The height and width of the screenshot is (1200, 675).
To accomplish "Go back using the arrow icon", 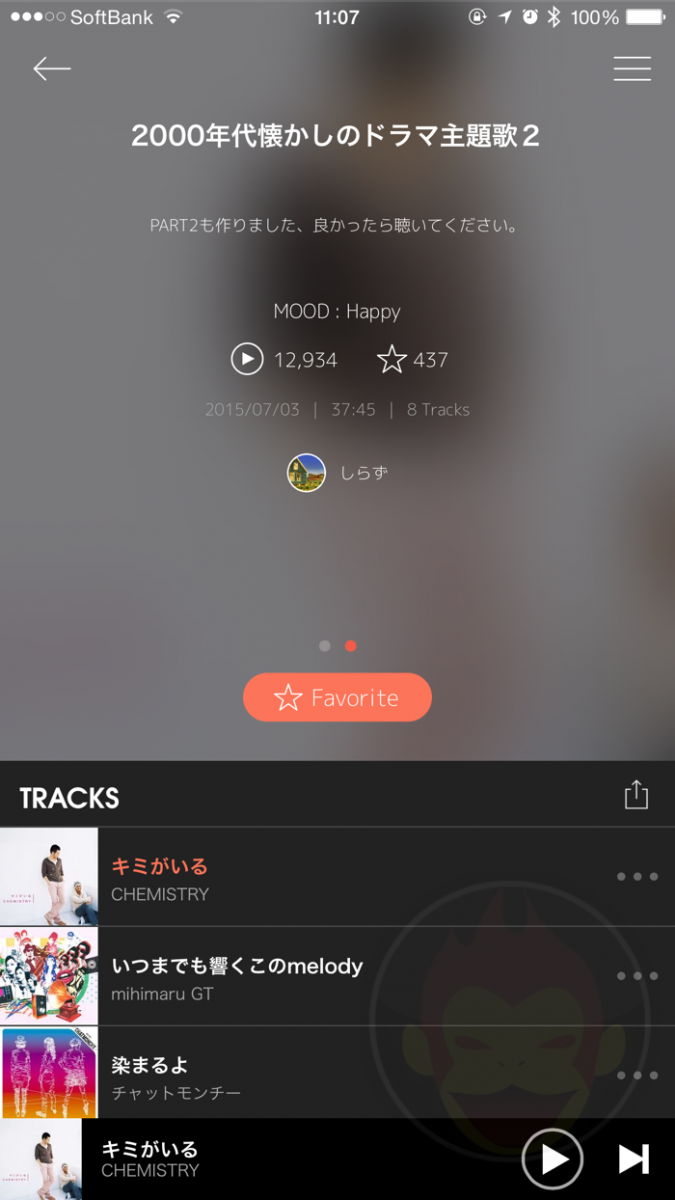I will [52, 68].
